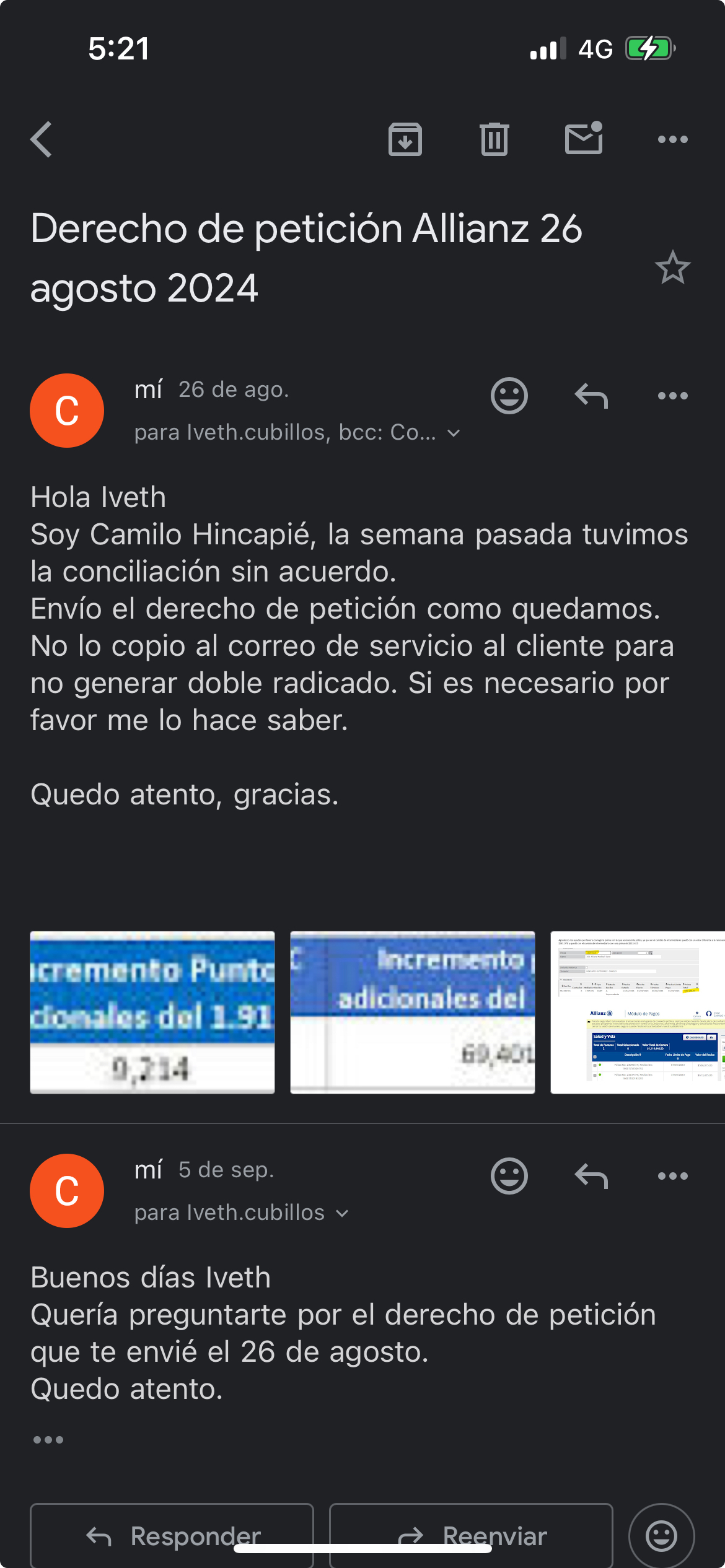Add emoji reaction to 26 de ago. message
725x1568 pixels.
click(509, 395)
